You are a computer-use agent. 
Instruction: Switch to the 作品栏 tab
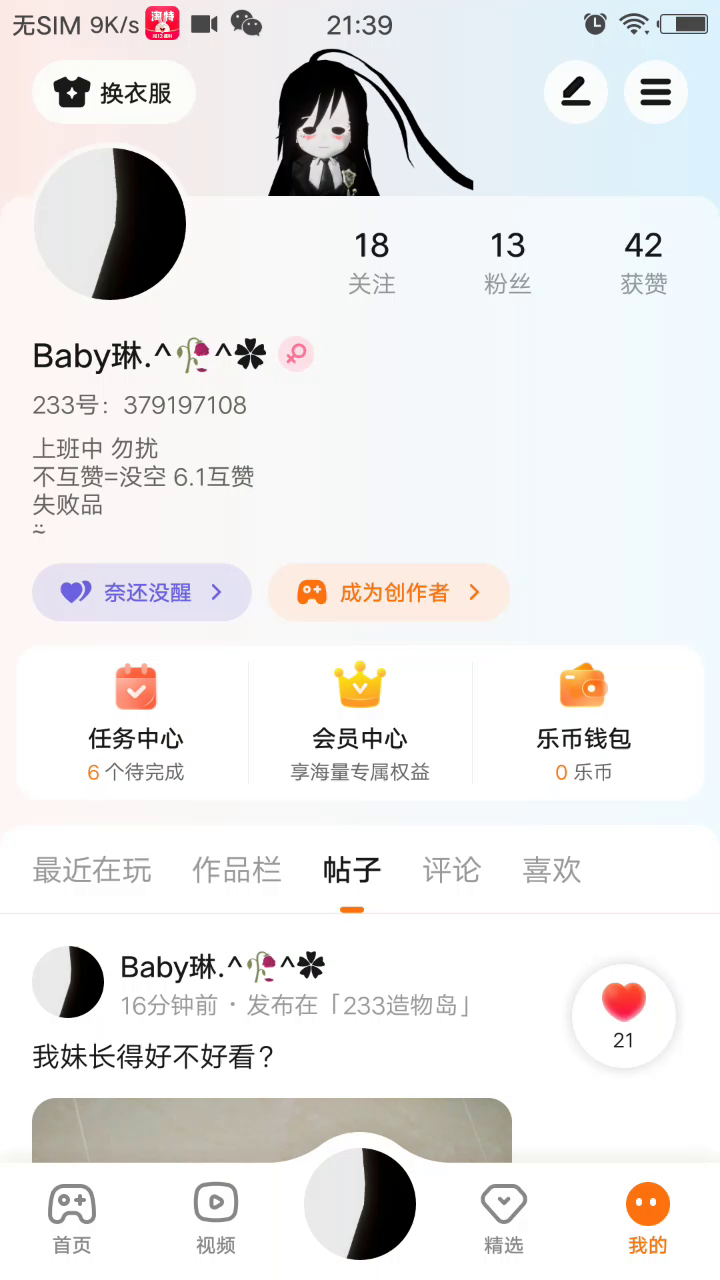point(237,870)
